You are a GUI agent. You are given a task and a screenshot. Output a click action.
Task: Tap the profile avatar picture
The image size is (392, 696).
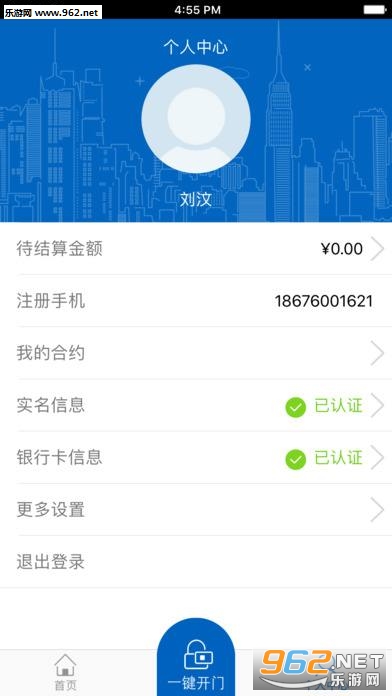[196, 119]
